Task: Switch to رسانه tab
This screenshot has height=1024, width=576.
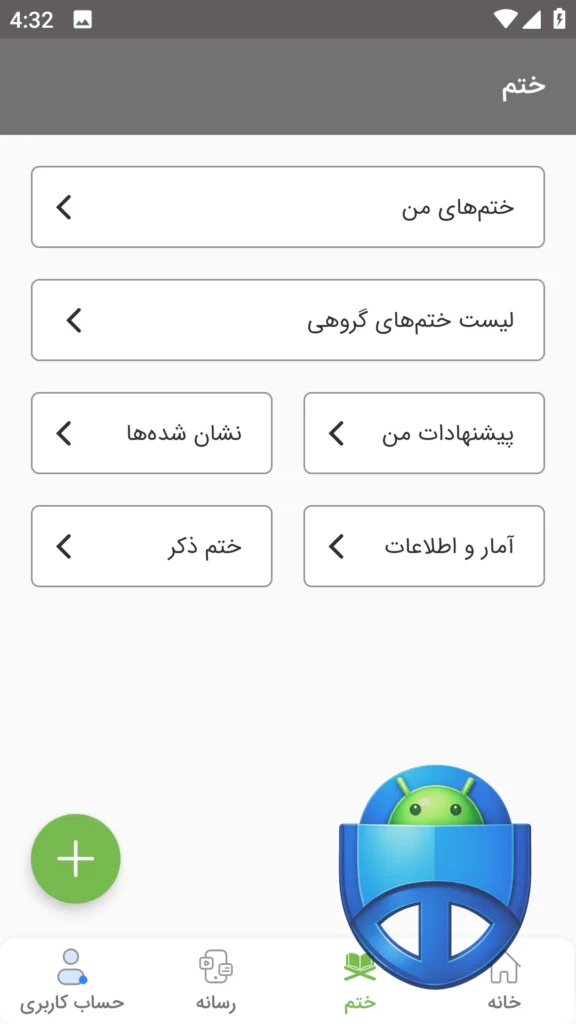Action: tap(216, 980)
